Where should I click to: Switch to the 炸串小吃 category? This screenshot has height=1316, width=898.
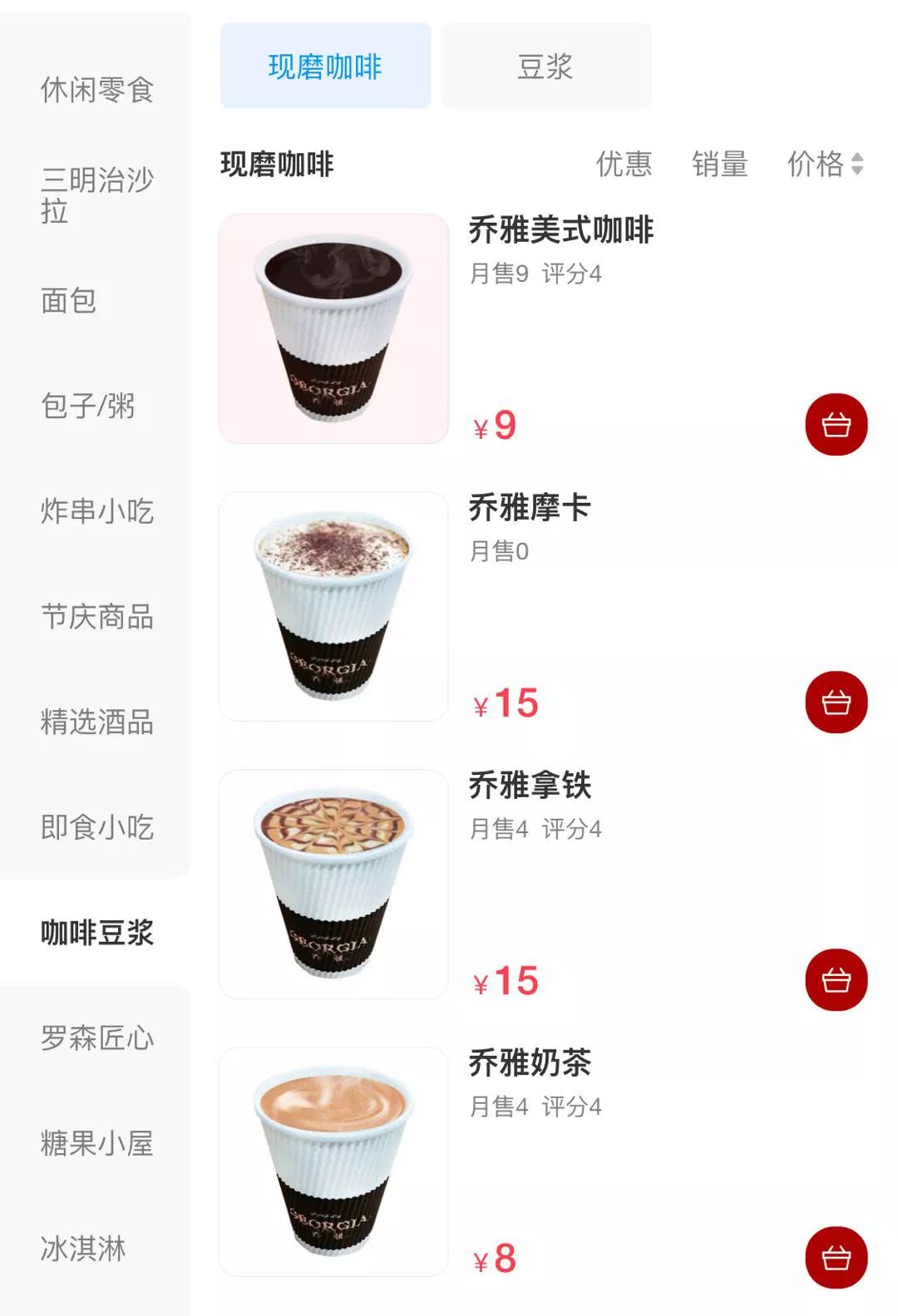pos(96,510)
